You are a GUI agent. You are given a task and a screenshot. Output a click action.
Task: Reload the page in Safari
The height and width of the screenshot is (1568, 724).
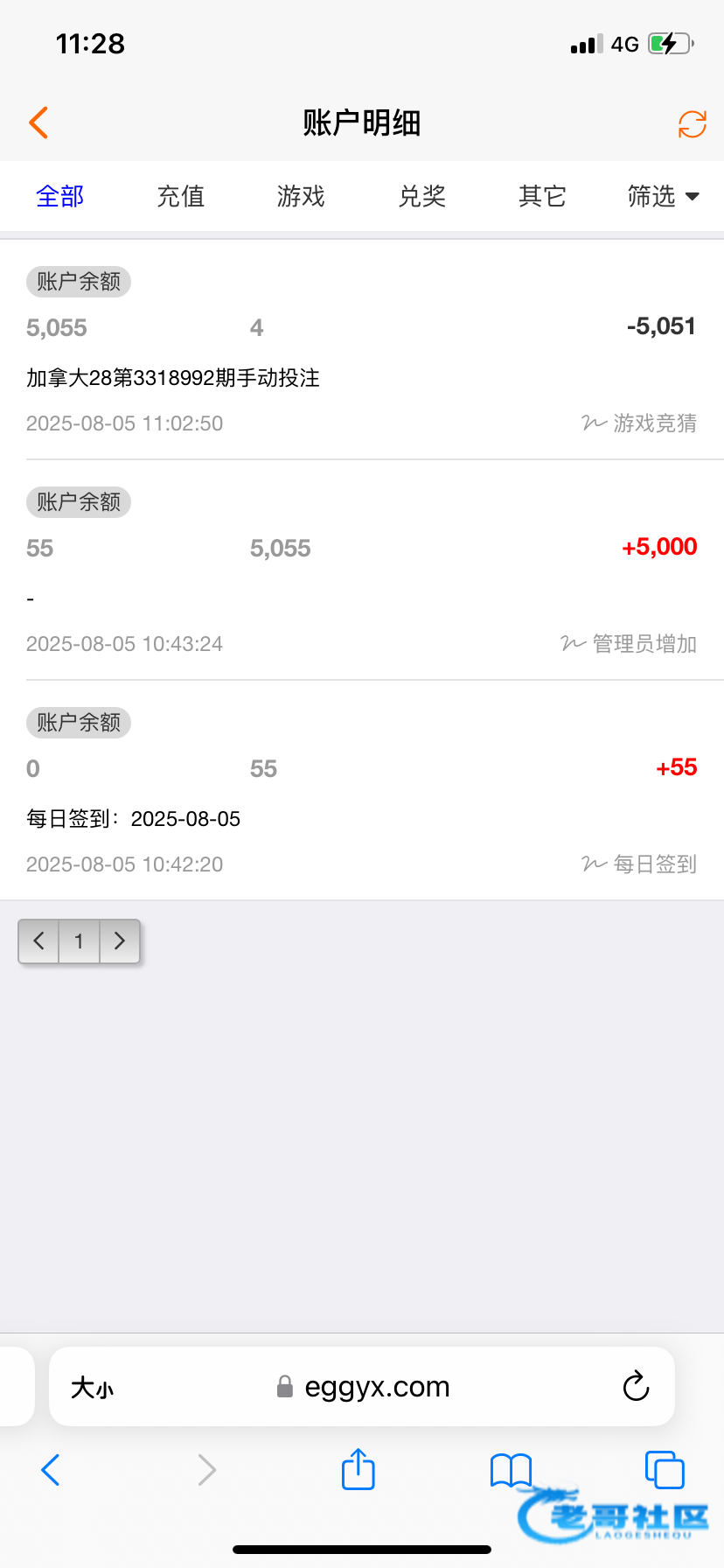[x=636, y=1386]
